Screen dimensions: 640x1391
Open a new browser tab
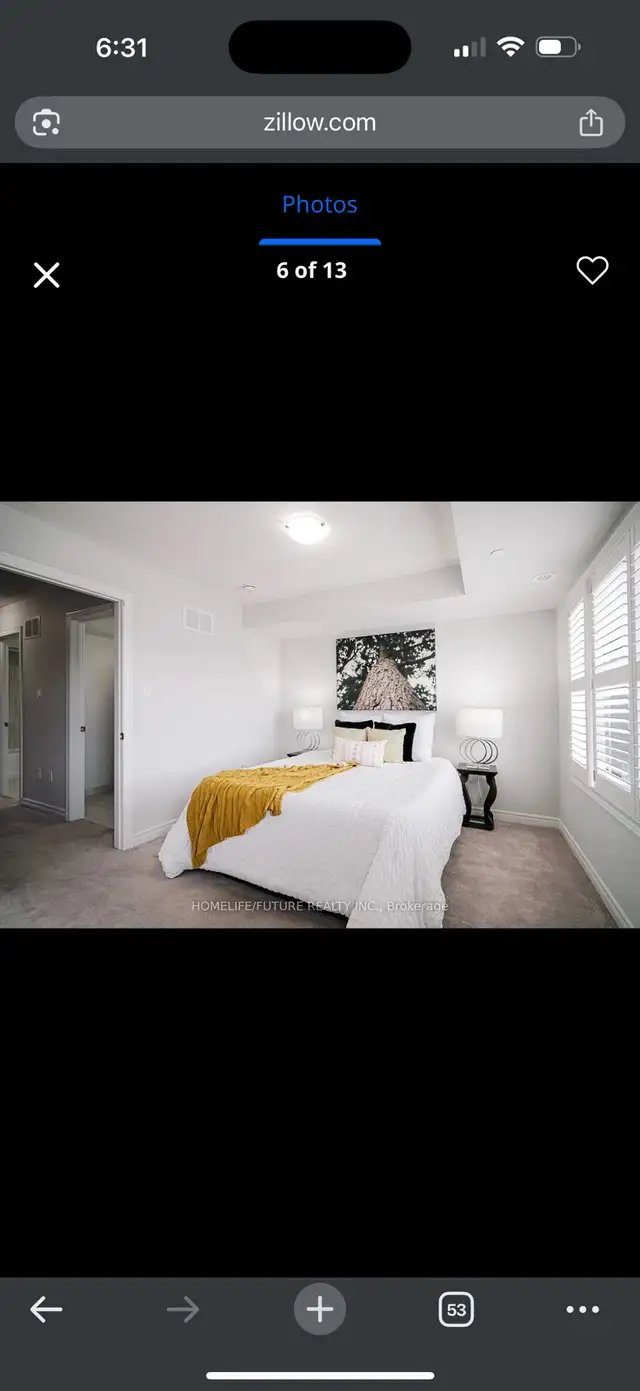tap(319, 1309)
